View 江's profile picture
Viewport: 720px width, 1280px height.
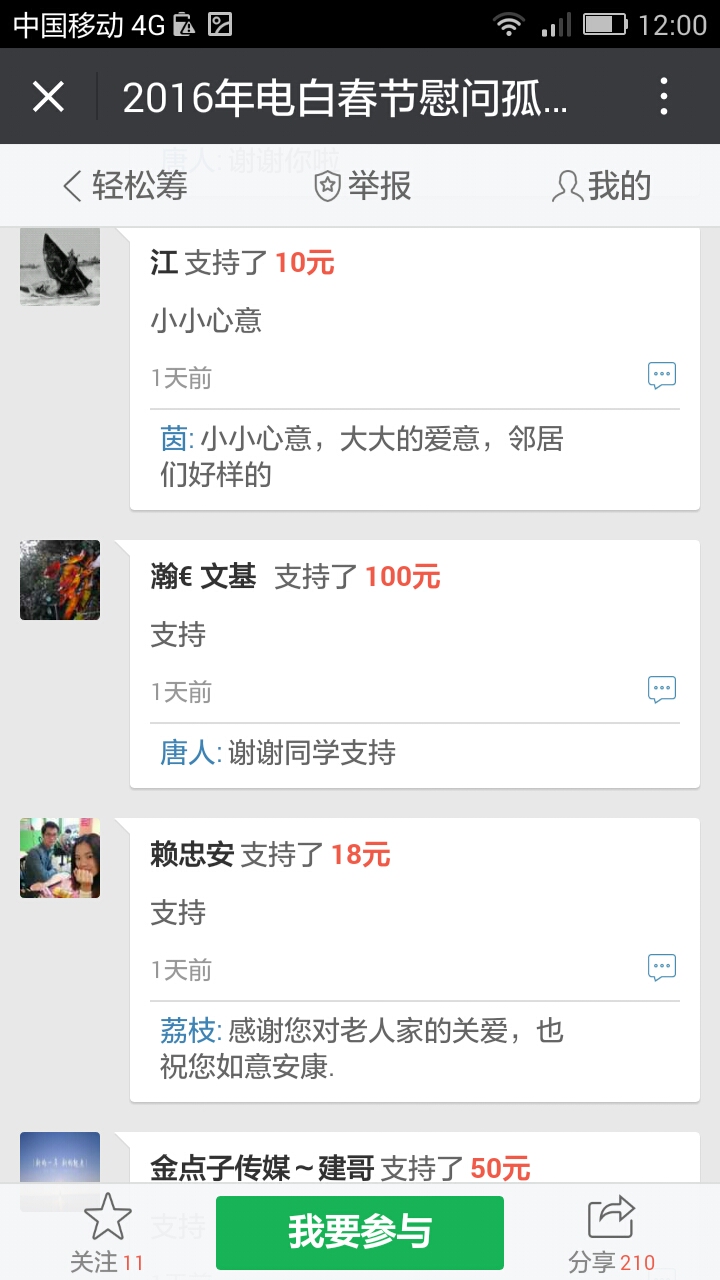pos(60,266)
